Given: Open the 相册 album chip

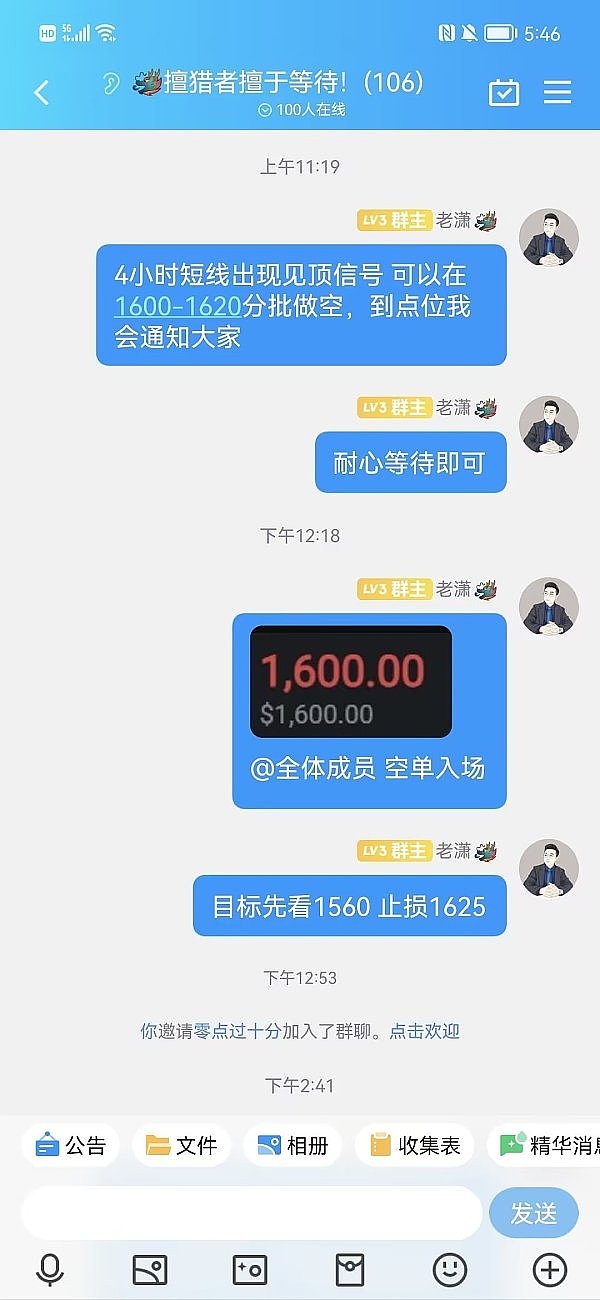Looking at the screenshot, I should (293, 1146).
